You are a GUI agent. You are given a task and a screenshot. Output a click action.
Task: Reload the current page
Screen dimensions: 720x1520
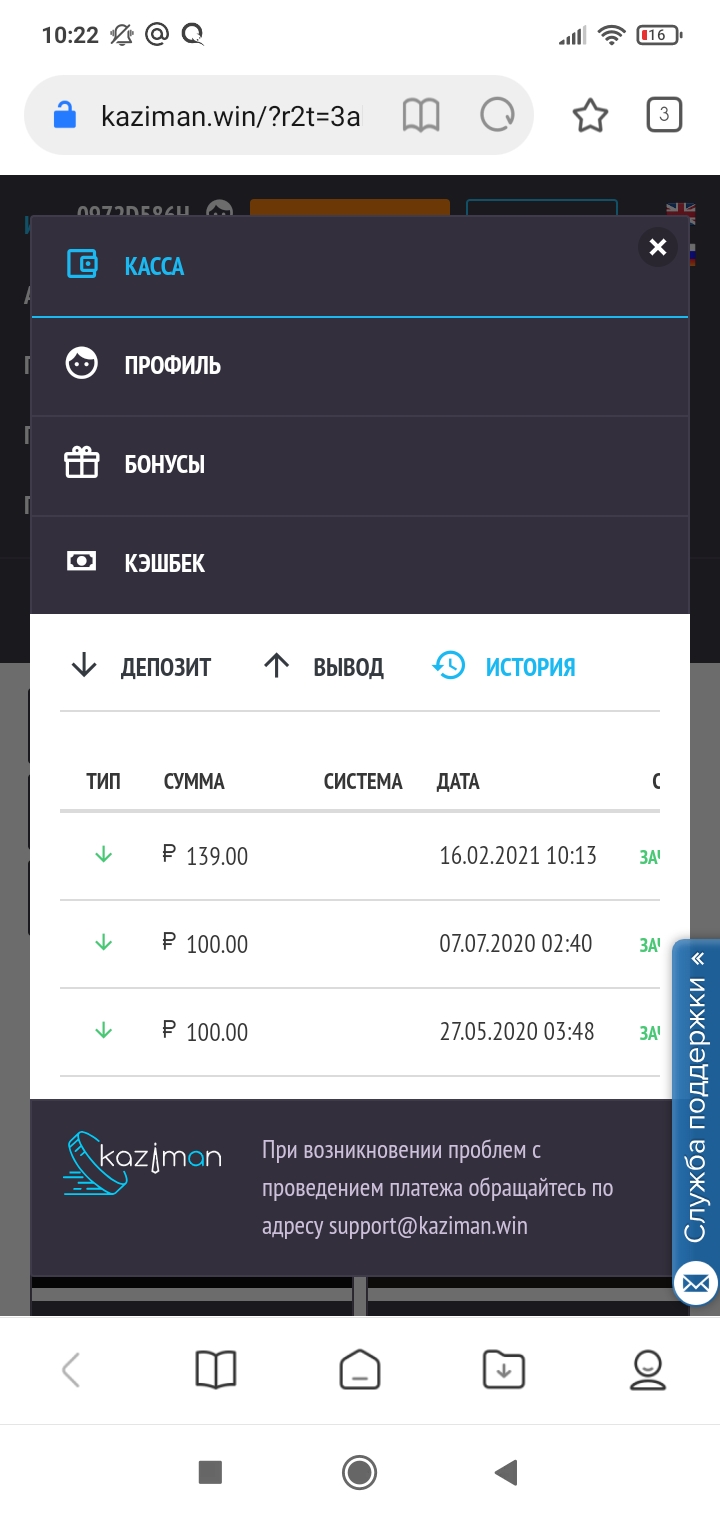pos(497,117)
